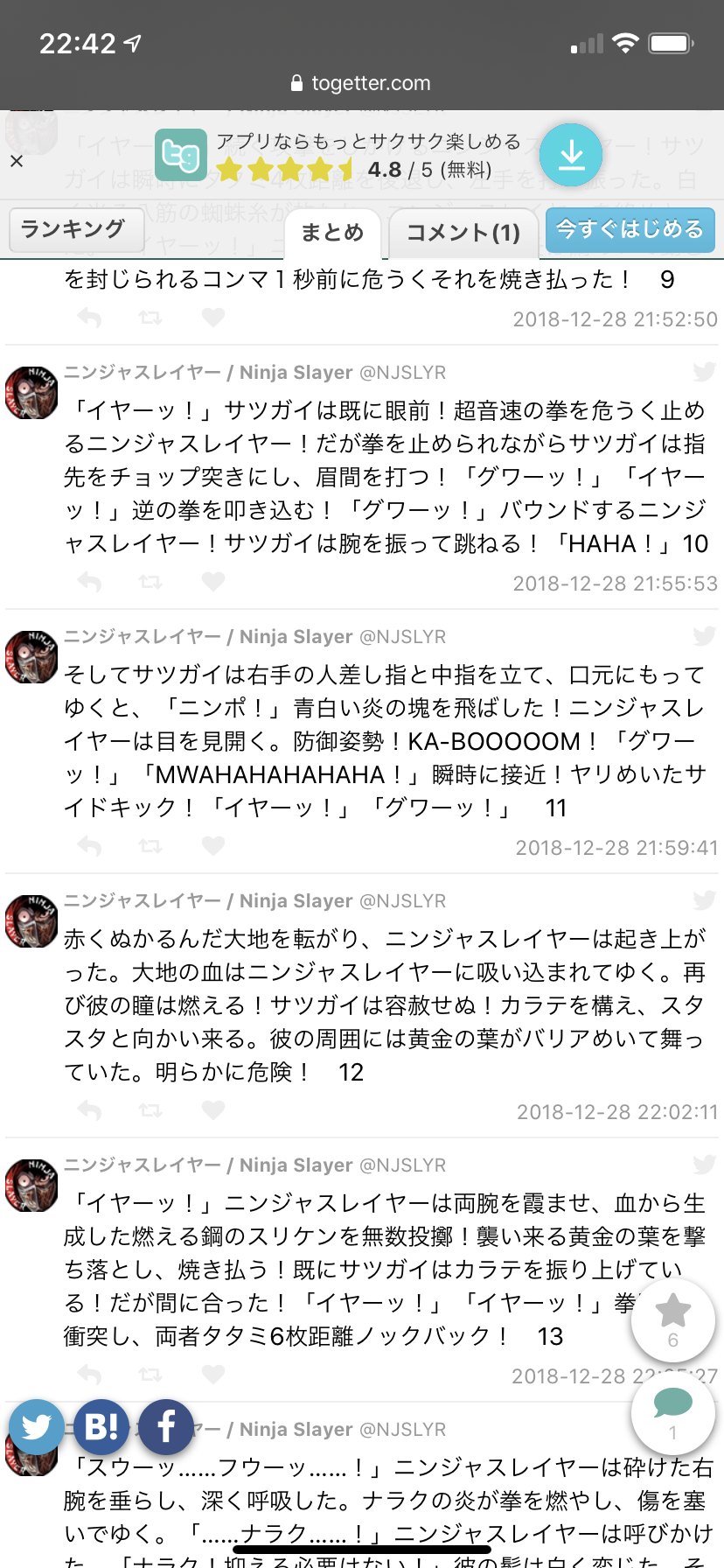Favorite this matome with the star button
The height and width of the screenshot is (1568, 724).
tap(672, 1319)
